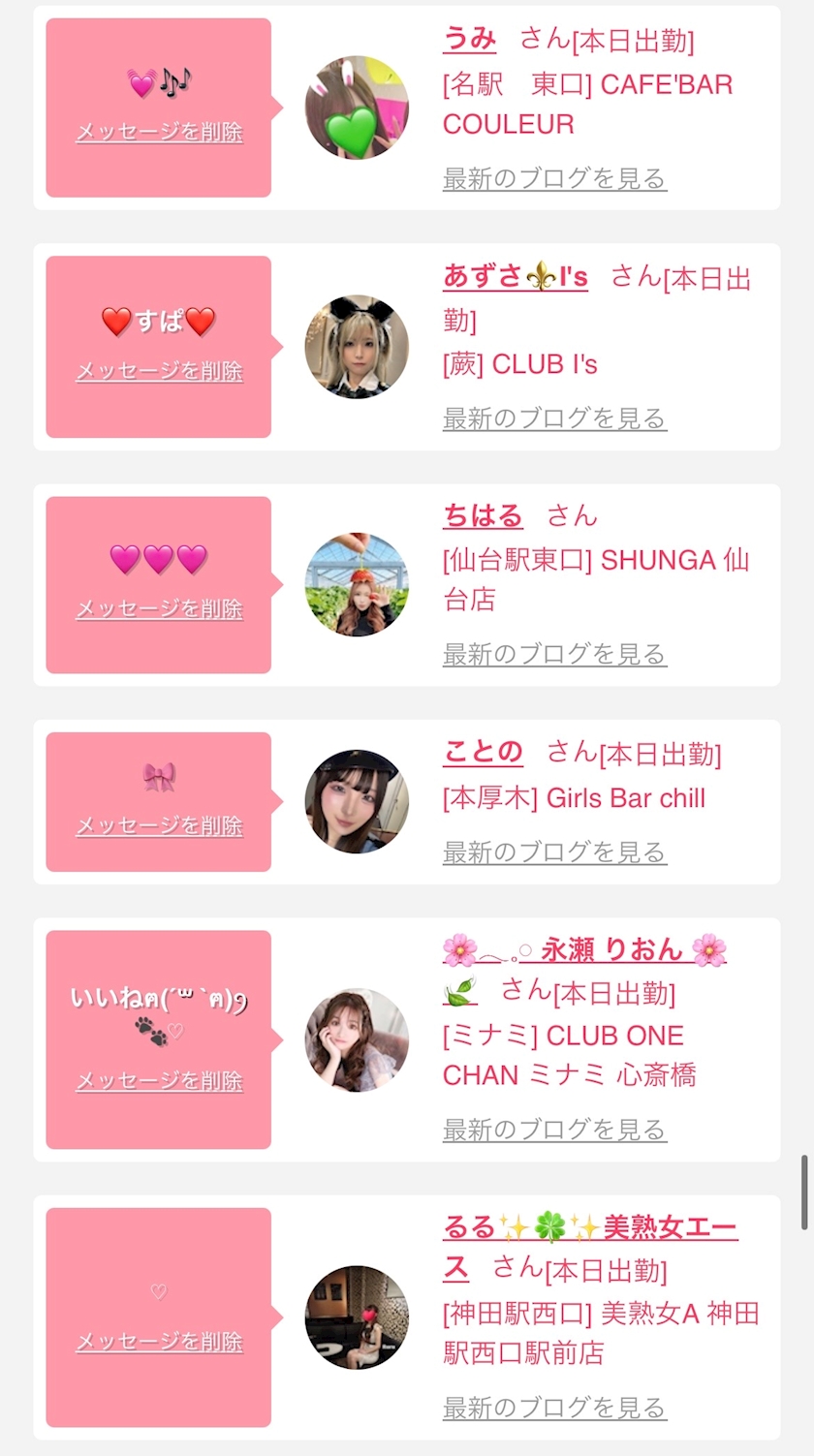Open ちはる's profile name link
Image resolution: width=814 pixels, height=1456 pixels.
click(x=483, y=515)
